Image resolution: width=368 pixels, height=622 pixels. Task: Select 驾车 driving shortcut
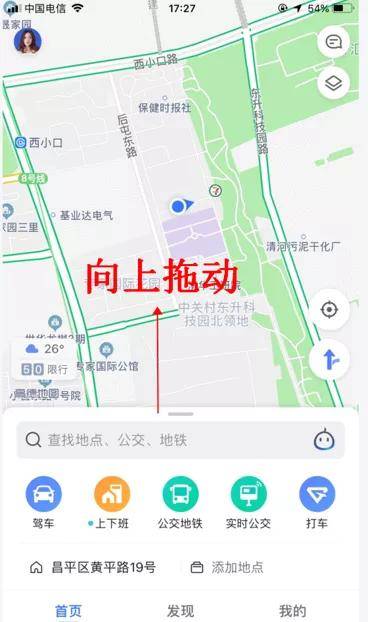coord(43,503)
